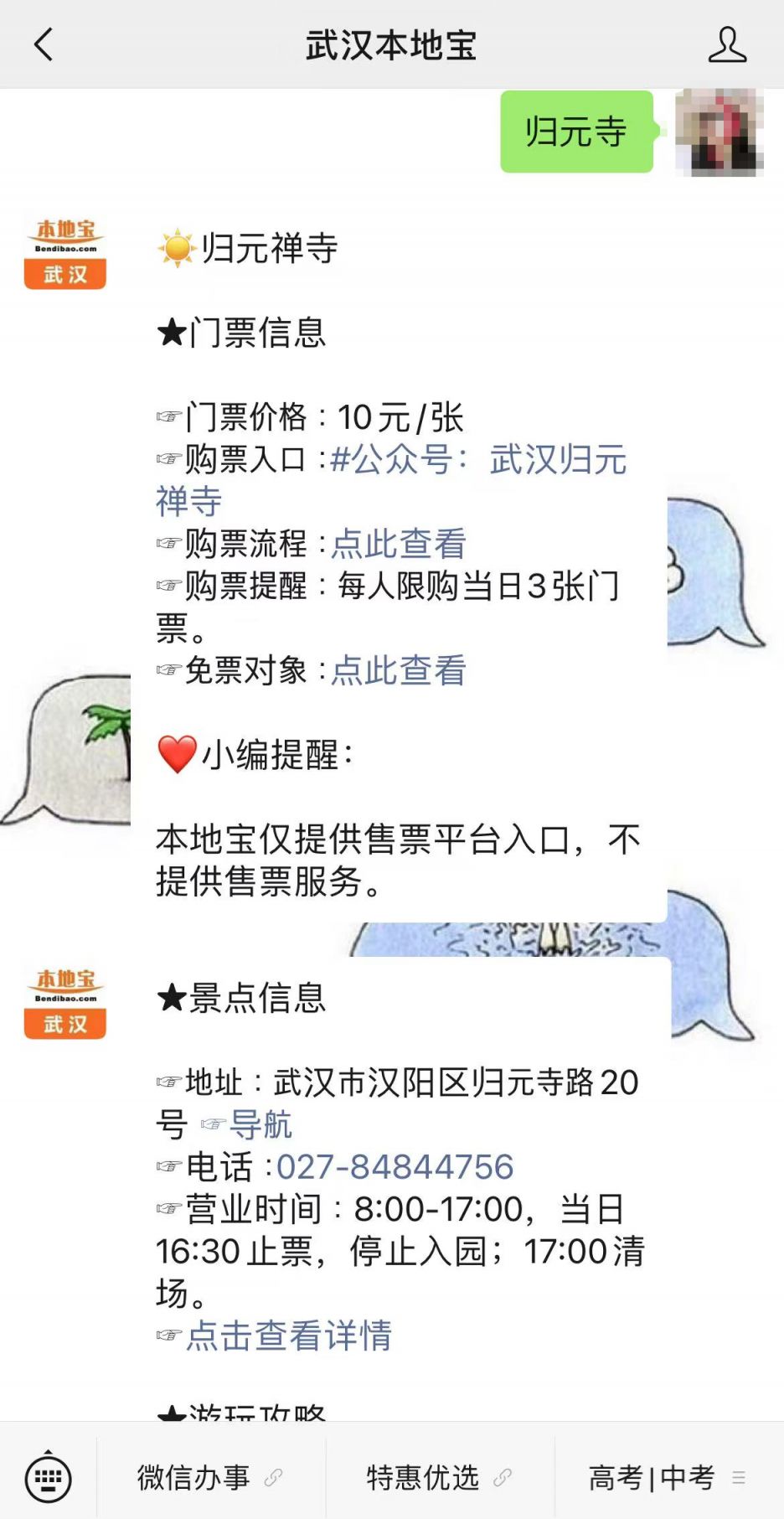The image size is (784, 1519).
Task: Open the account profile icon
Action: 726,44
